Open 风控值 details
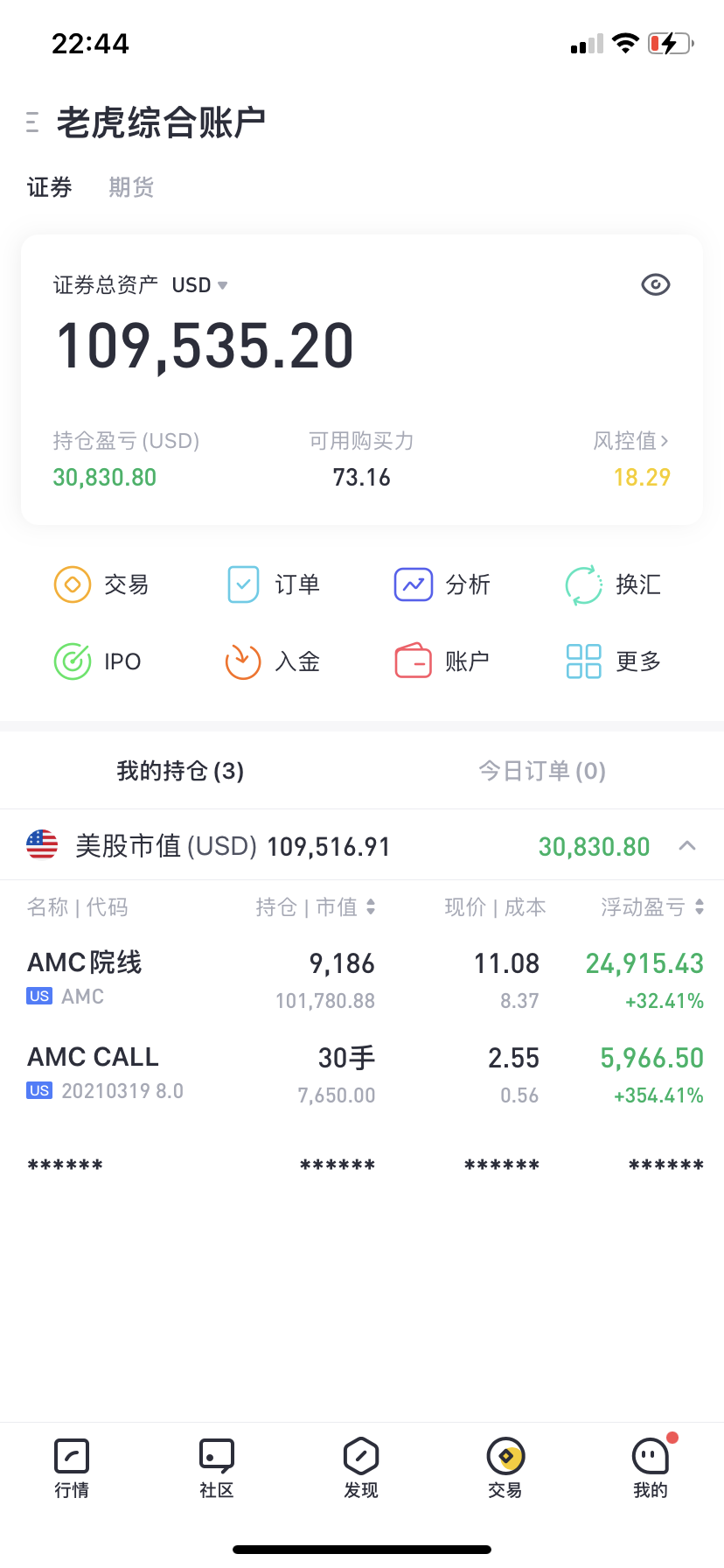The height and width of the screenshot is (1568, 724). click(631, 440)
